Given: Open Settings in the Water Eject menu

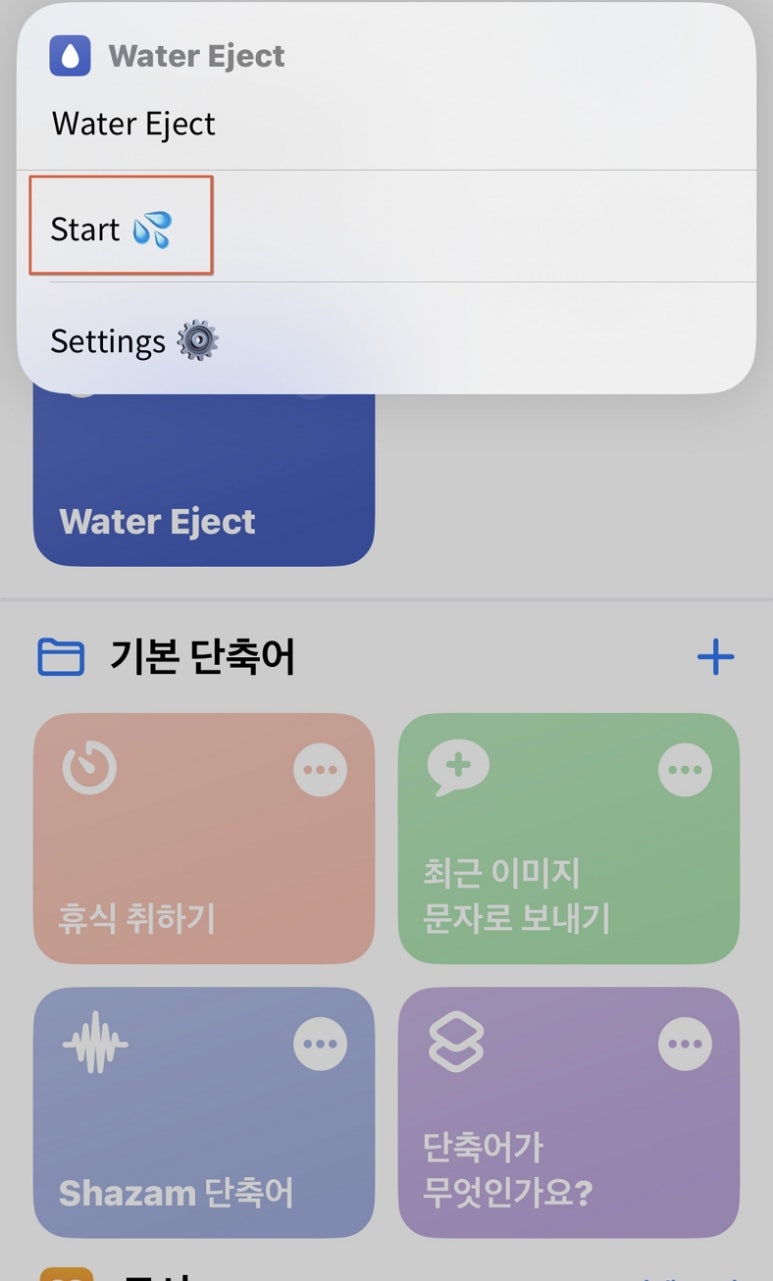Looking at the screenshot, I should pos(134,341).
